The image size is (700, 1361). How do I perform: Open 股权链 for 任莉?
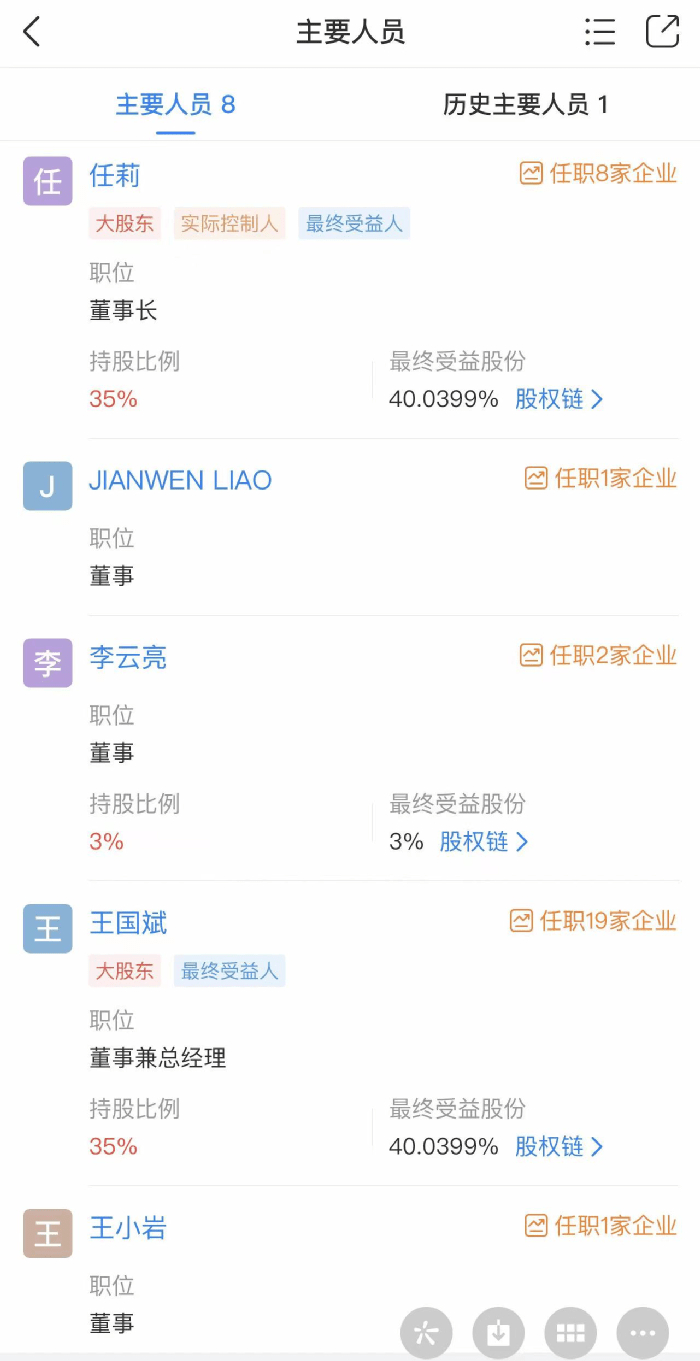559,399
